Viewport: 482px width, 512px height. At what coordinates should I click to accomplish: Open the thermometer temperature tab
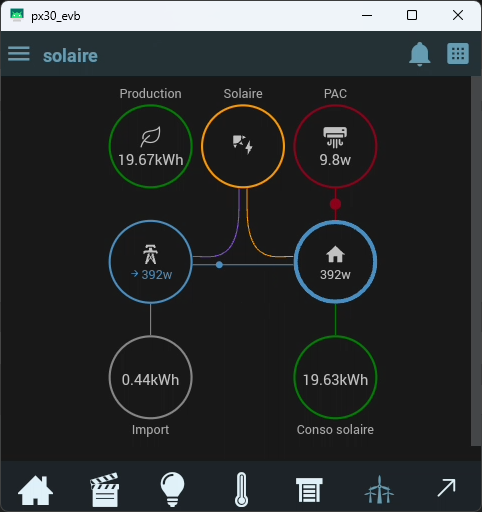[241, 489]
